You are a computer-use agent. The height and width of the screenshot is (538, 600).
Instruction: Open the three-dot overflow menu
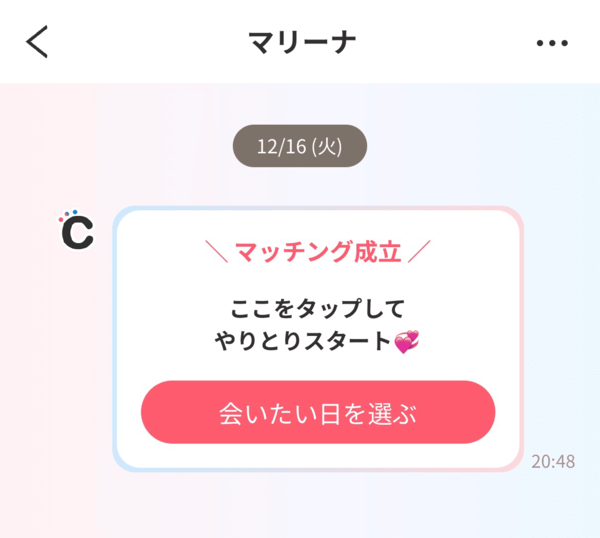[552, 43]
